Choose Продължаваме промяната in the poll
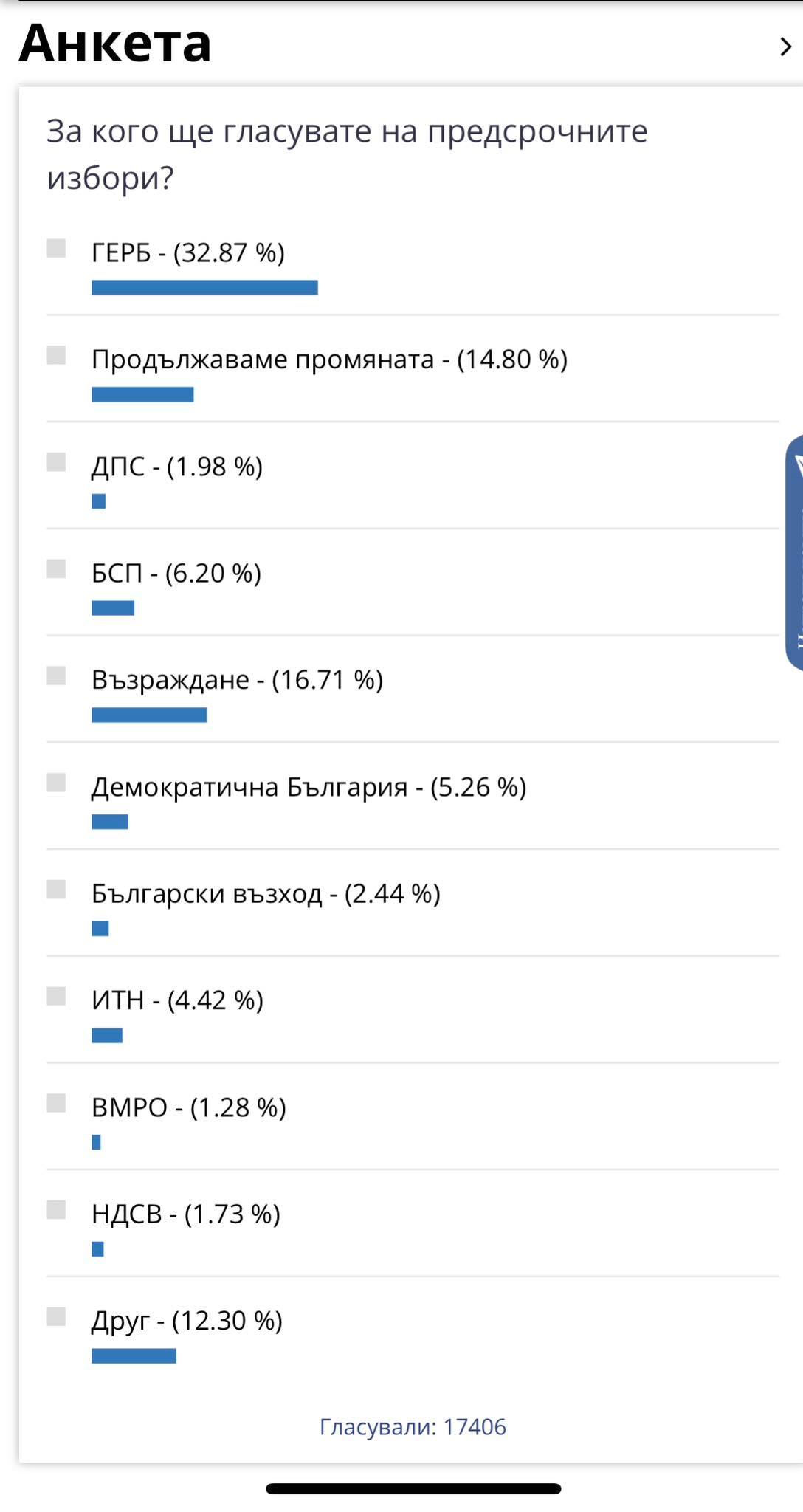The width and height of the screenshot is (803, 1512). (57, 355)
